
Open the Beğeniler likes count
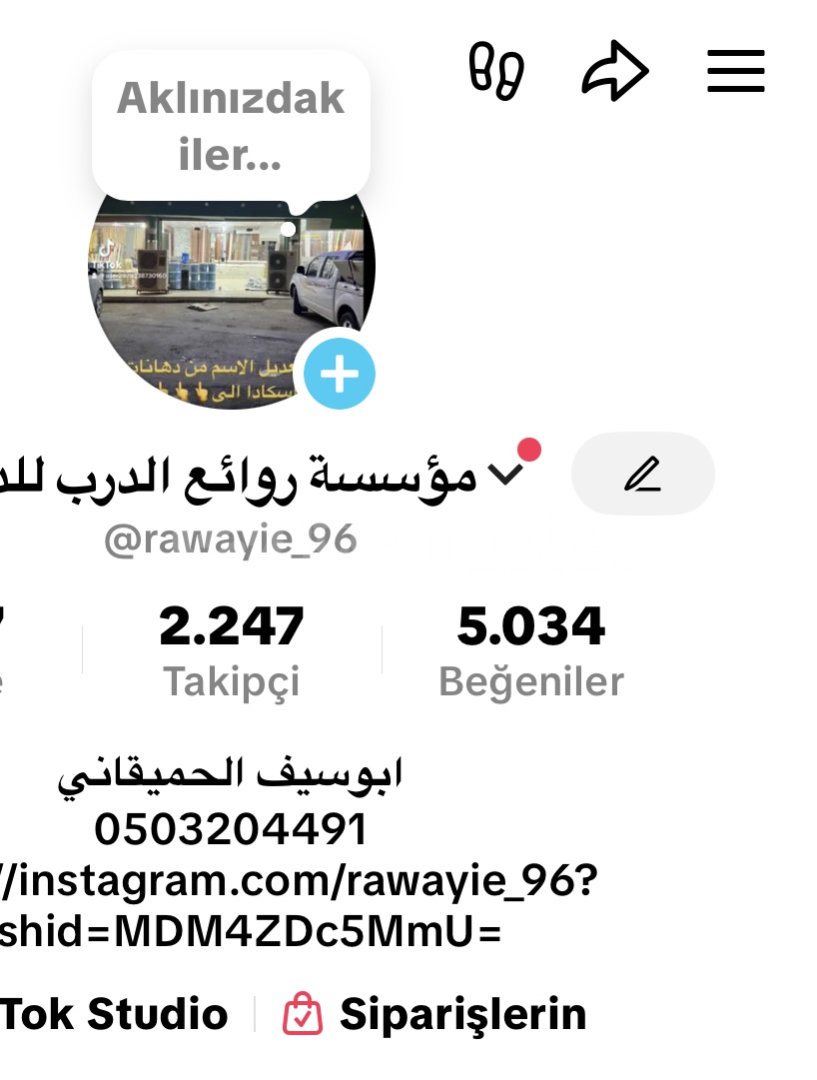pyautogui.click(x=531, y=651)
